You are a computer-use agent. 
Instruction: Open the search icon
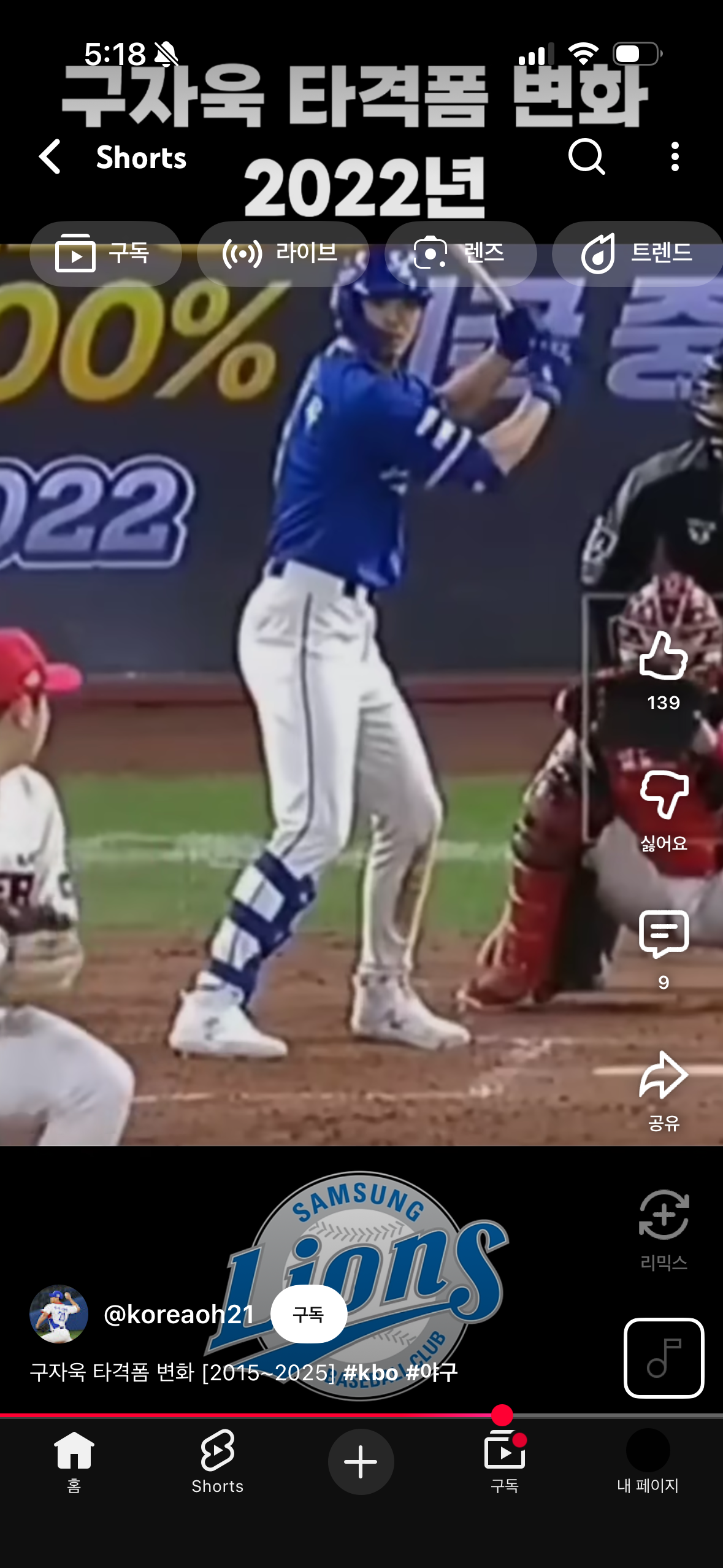(586, 157)
